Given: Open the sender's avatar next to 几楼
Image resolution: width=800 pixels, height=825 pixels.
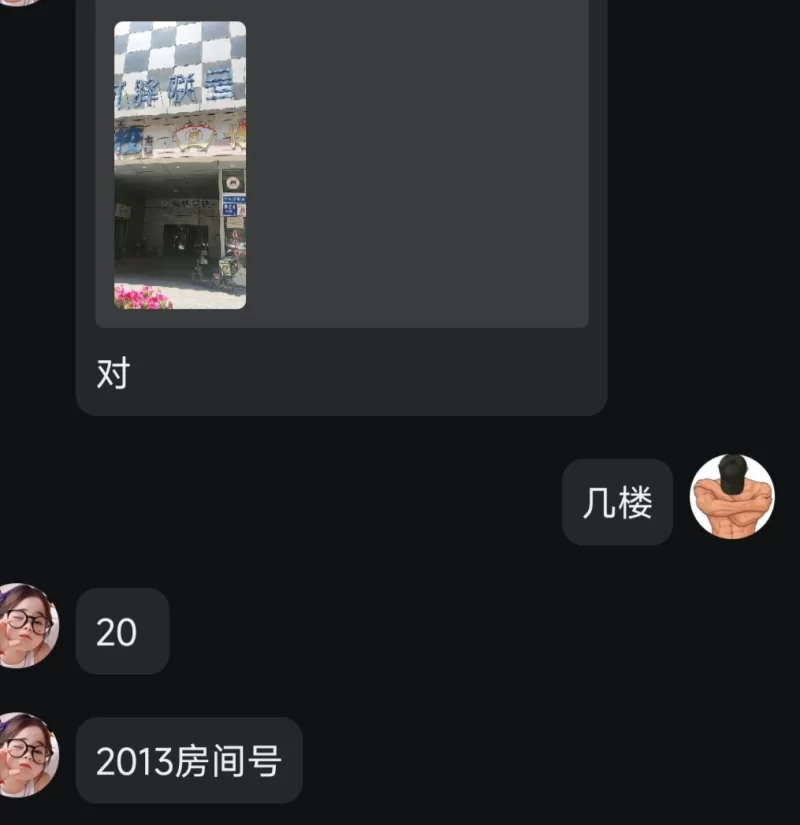Looking at the screenshot, I should point(732,496).
